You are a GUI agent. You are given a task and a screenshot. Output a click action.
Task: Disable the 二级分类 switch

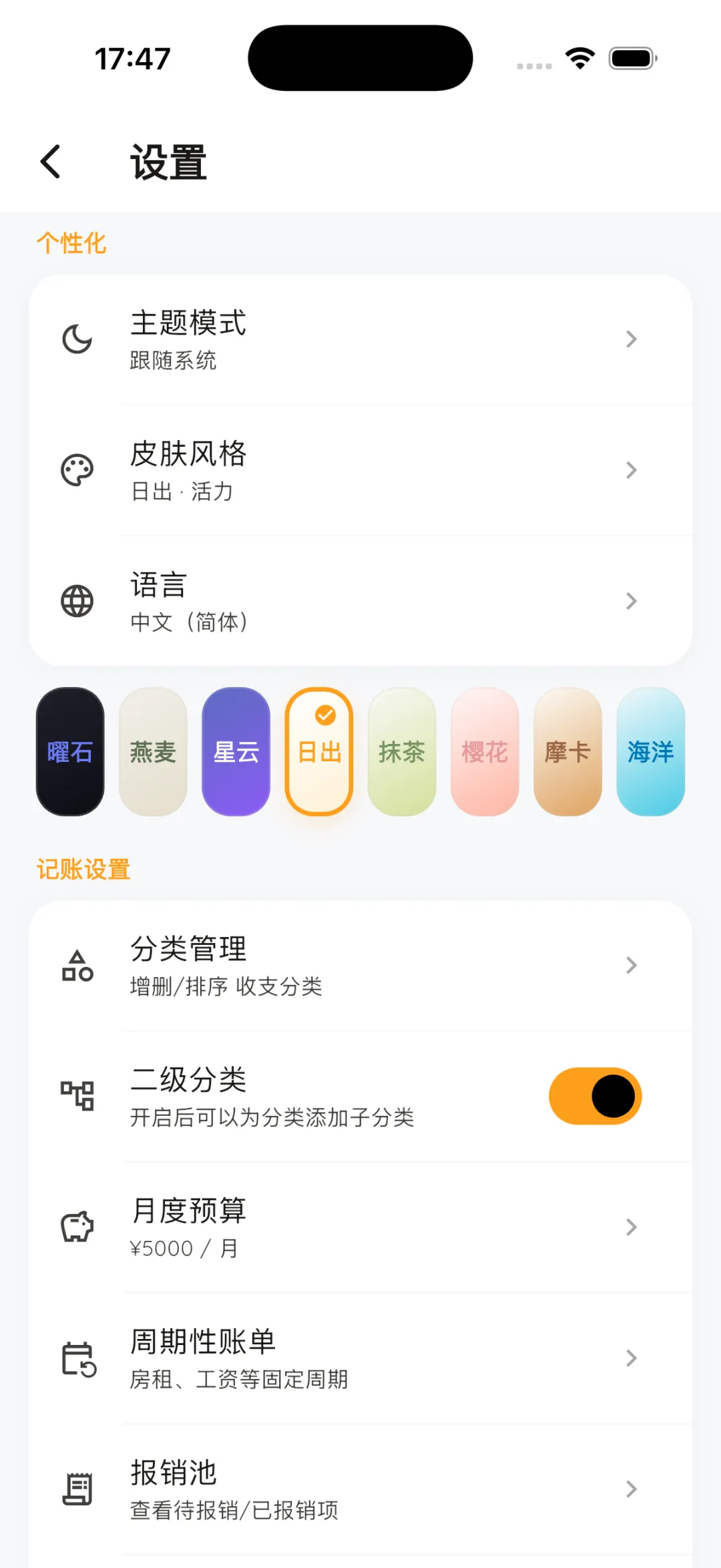tap(595, 1097)
